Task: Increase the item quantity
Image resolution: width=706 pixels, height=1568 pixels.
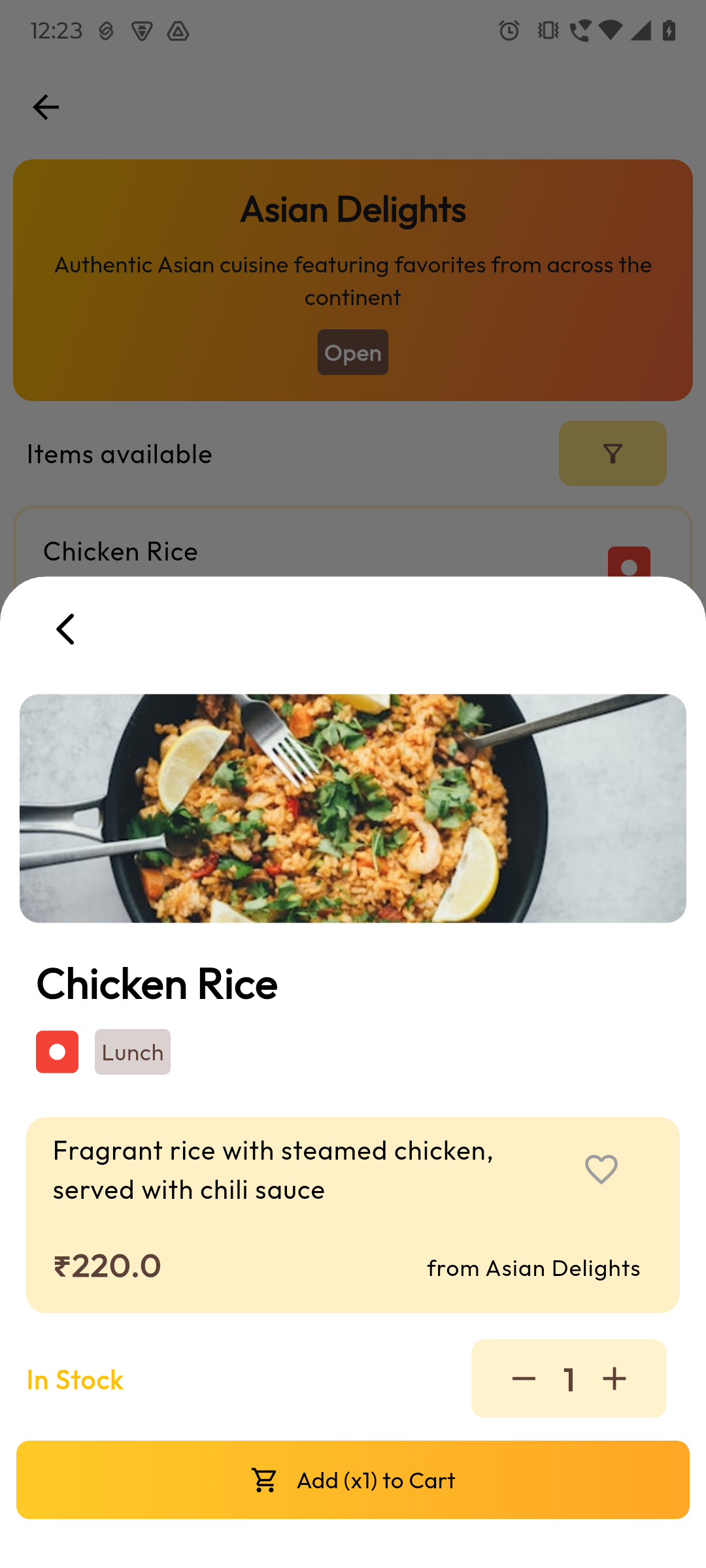Action: [x=614, y=1379]
